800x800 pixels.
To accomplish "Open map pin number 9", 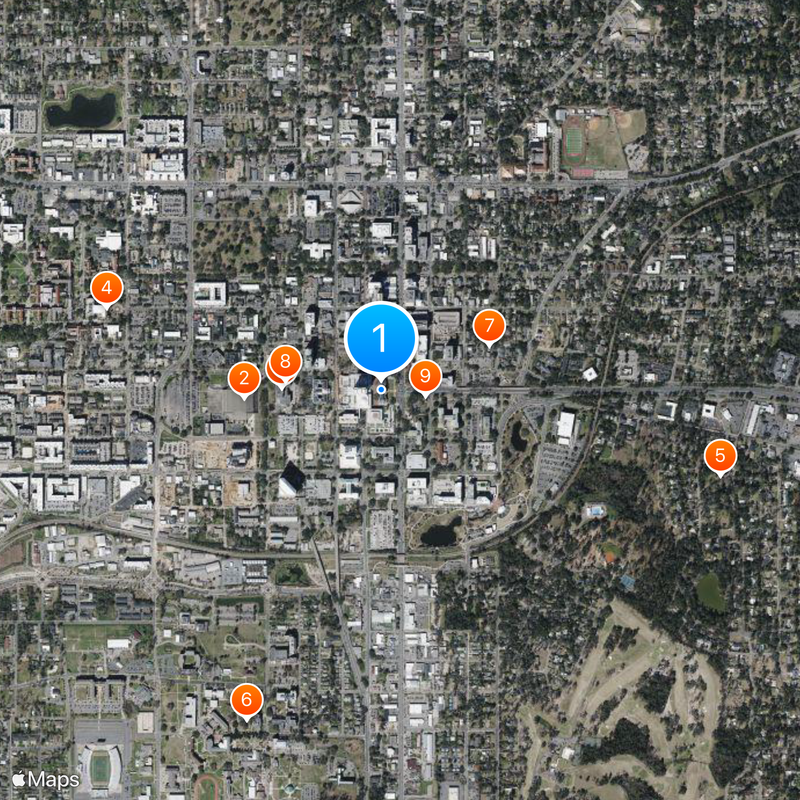I will (x=426, y=376).
